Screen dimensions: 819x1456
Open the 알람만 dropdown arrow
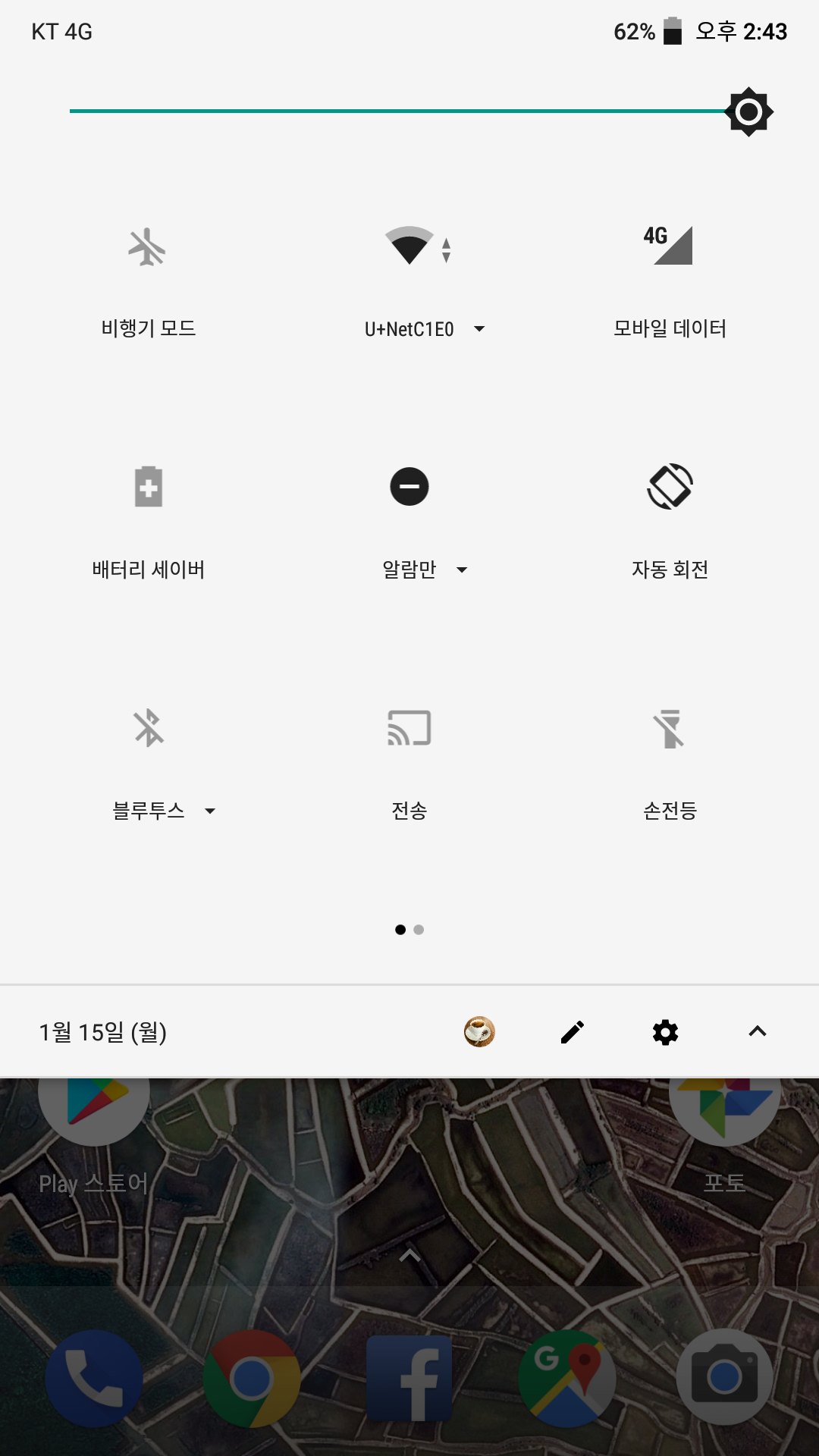462,570
